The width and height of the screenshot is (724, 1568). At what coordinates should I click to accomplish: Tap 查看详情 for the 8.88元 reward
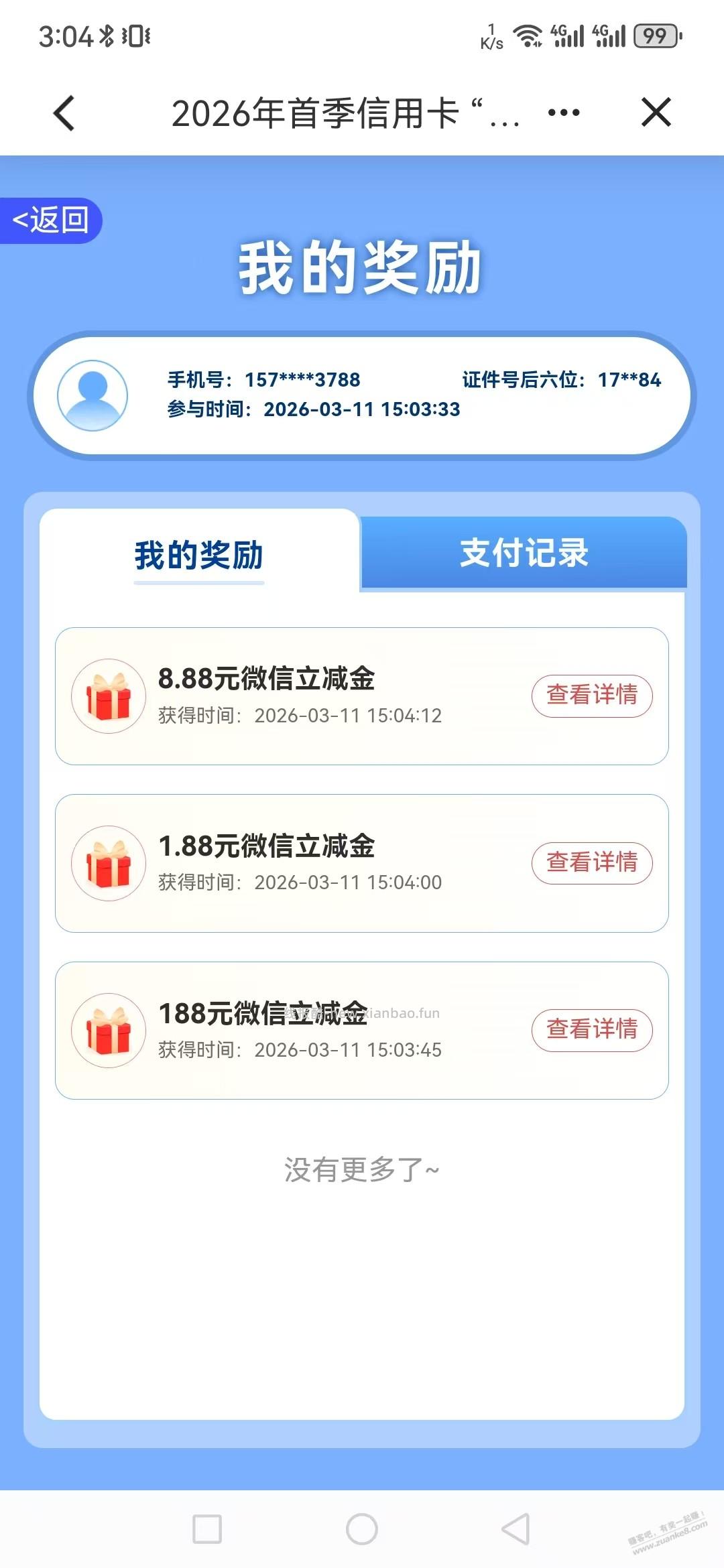593,696
